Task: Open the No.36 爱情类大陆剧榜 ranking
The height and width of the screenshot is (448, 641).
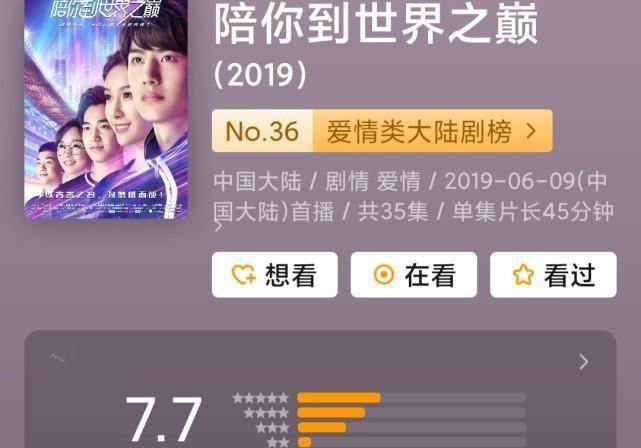Action: click(381, 131)
